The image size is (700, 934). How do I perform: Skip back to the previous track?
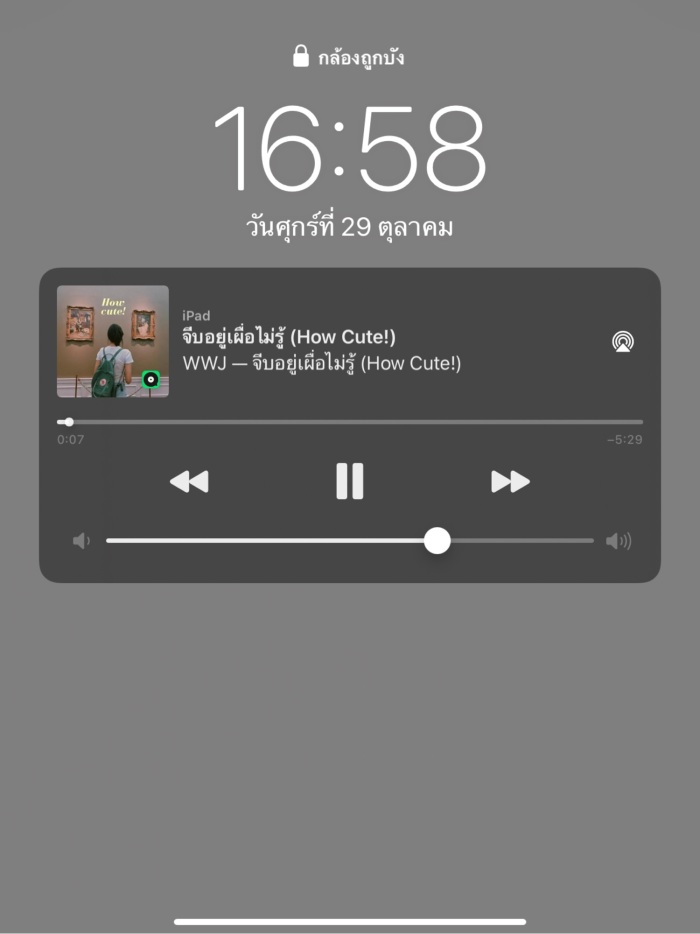pos(189,482)
